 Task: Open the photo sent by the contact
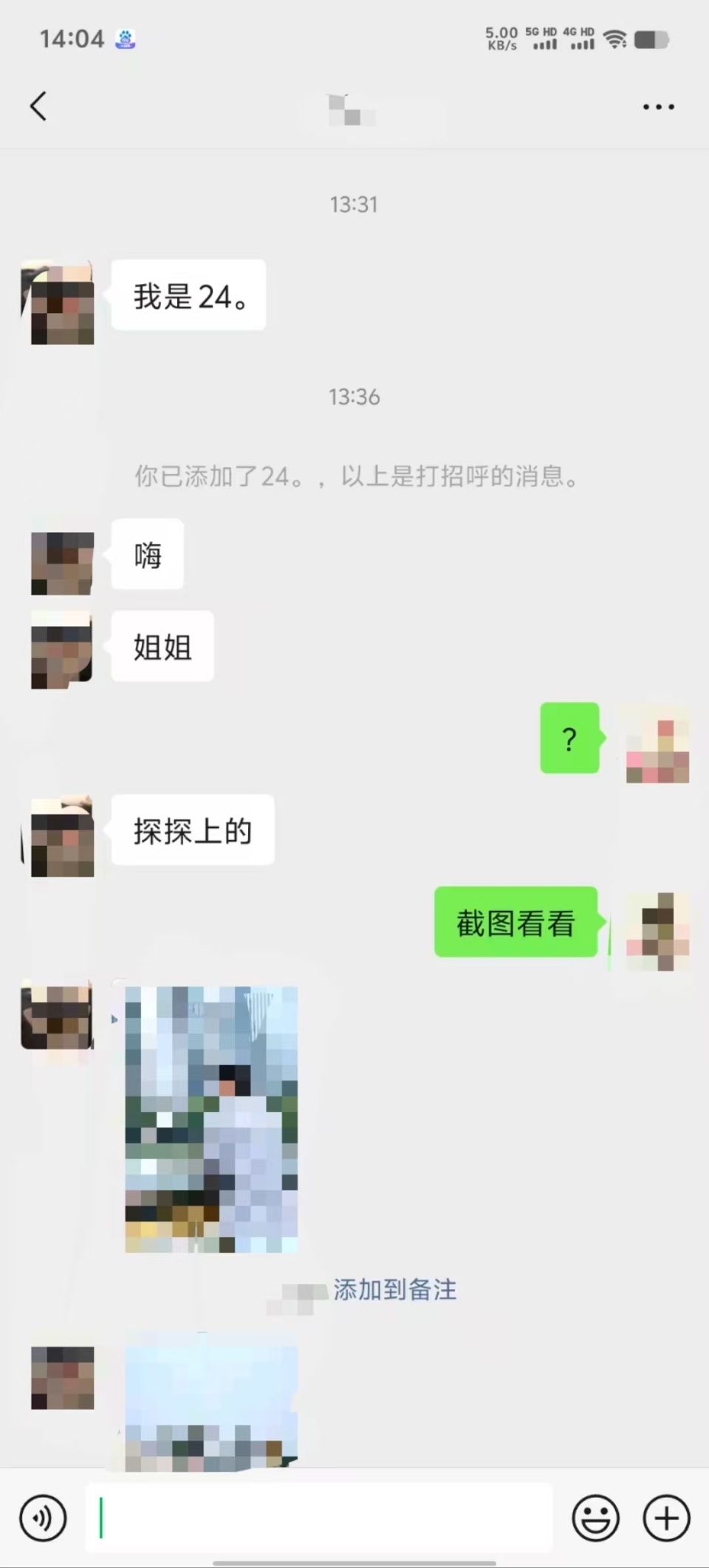tap(210, 1116)
